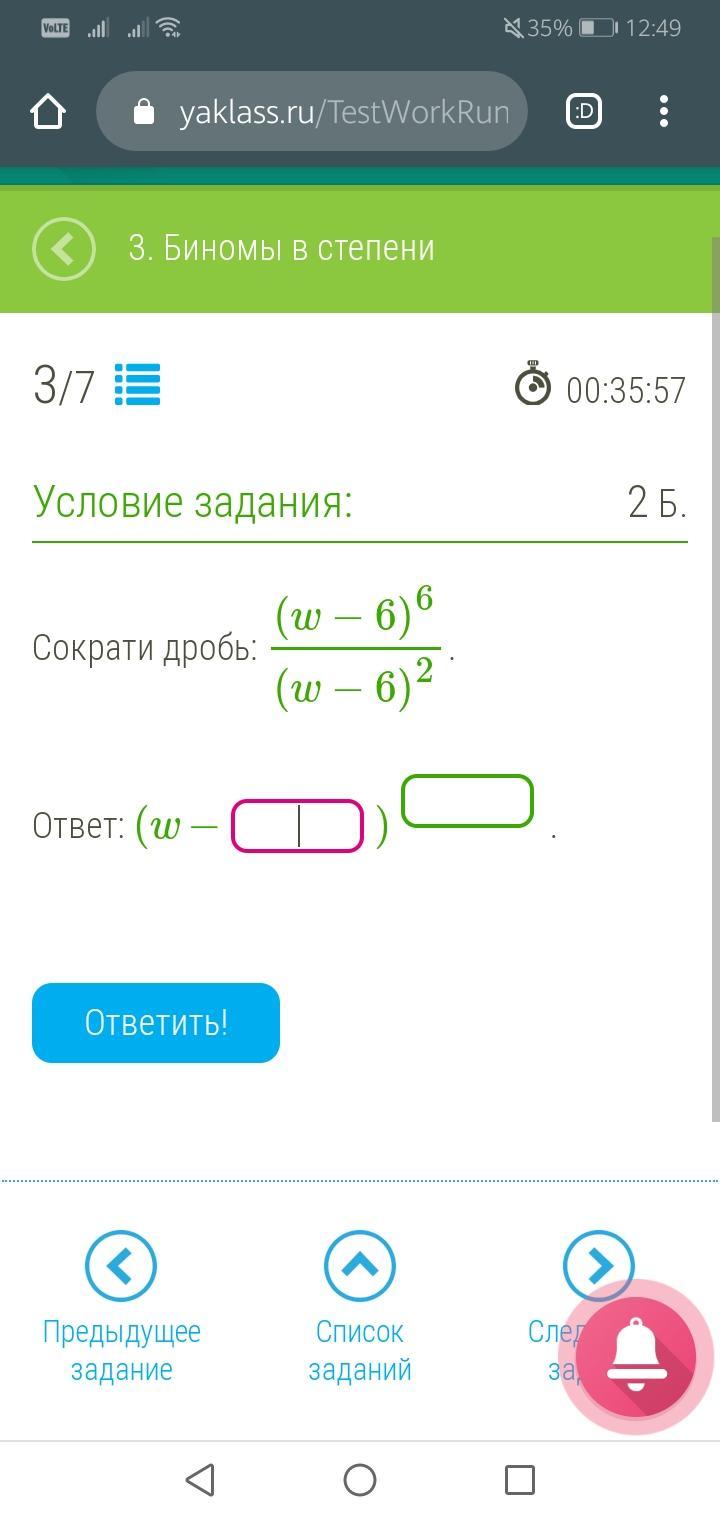Open the task list icon next to 3/7
The height and width of the screenshot is (1520, 720).
pos(137,385)
